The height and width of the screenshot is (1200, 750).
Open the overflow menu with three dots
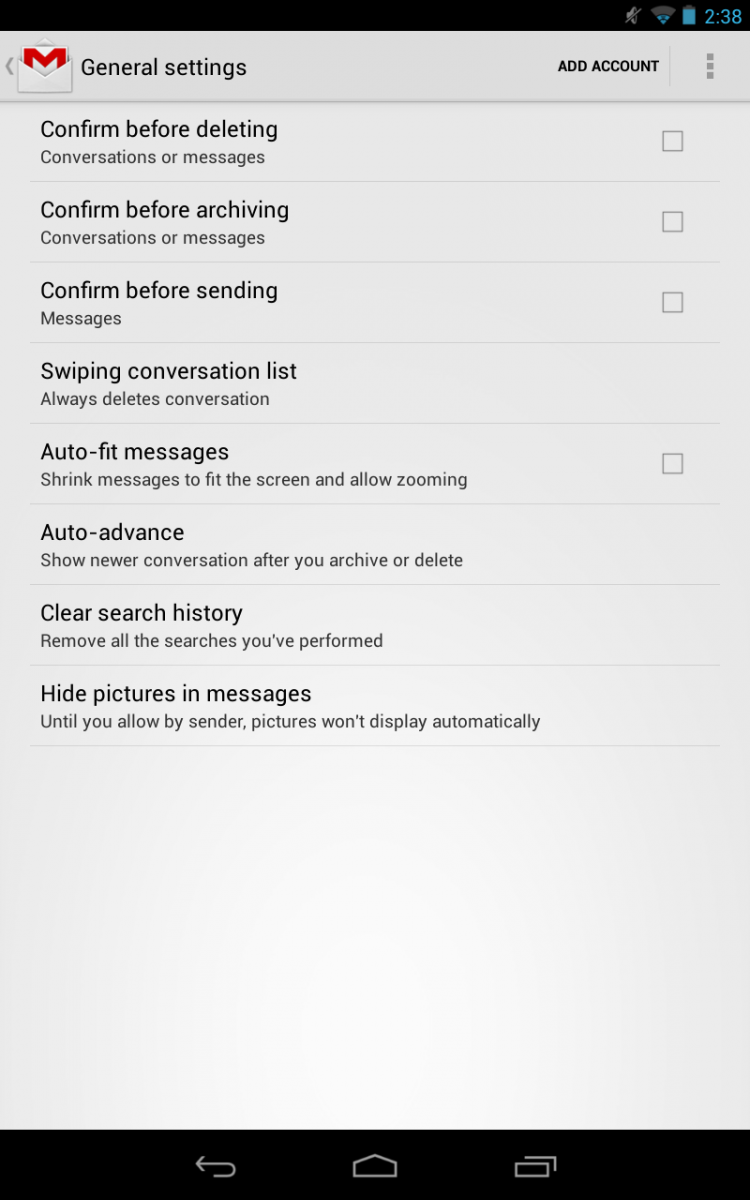710,66
